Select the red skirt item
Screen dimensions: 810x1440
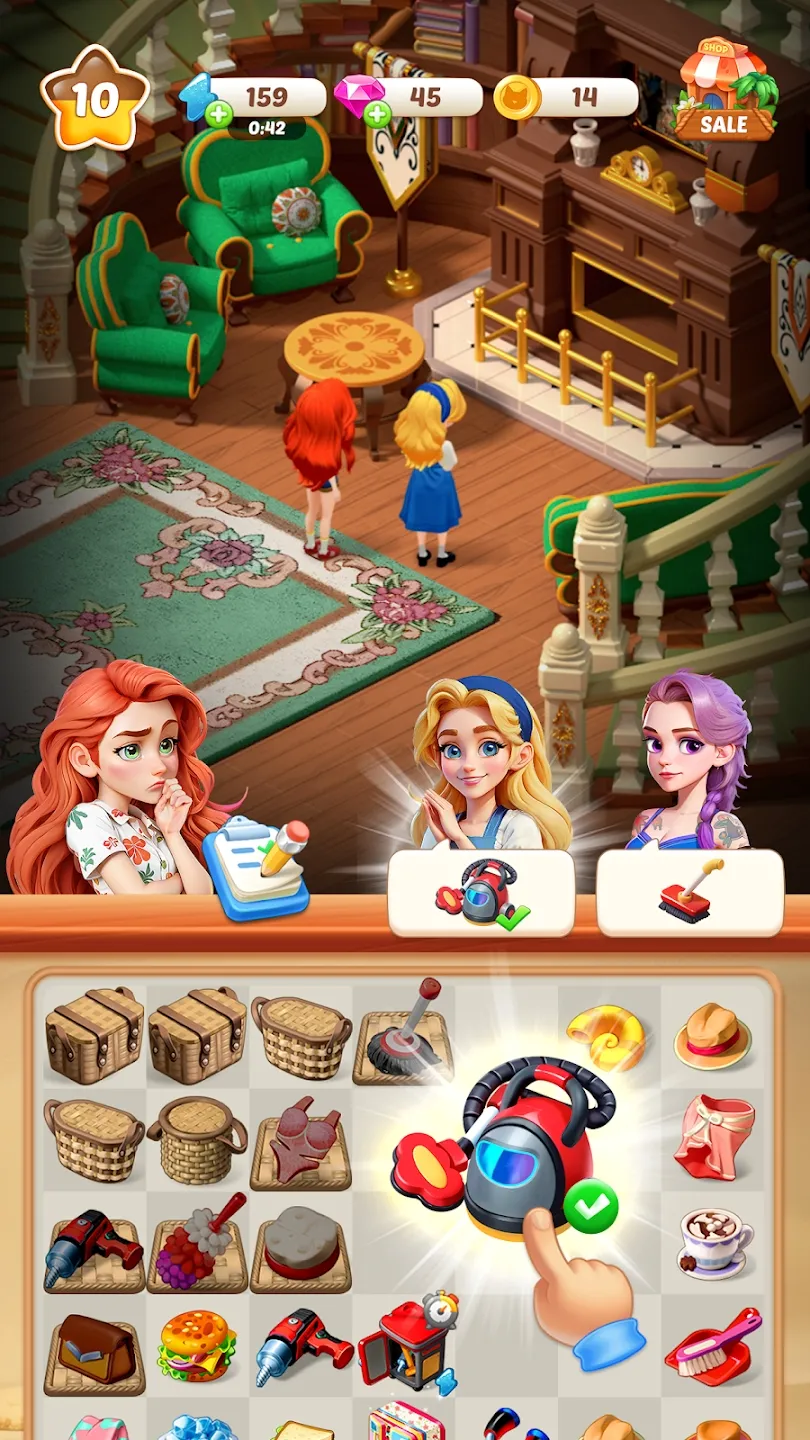click(713, 1137)
